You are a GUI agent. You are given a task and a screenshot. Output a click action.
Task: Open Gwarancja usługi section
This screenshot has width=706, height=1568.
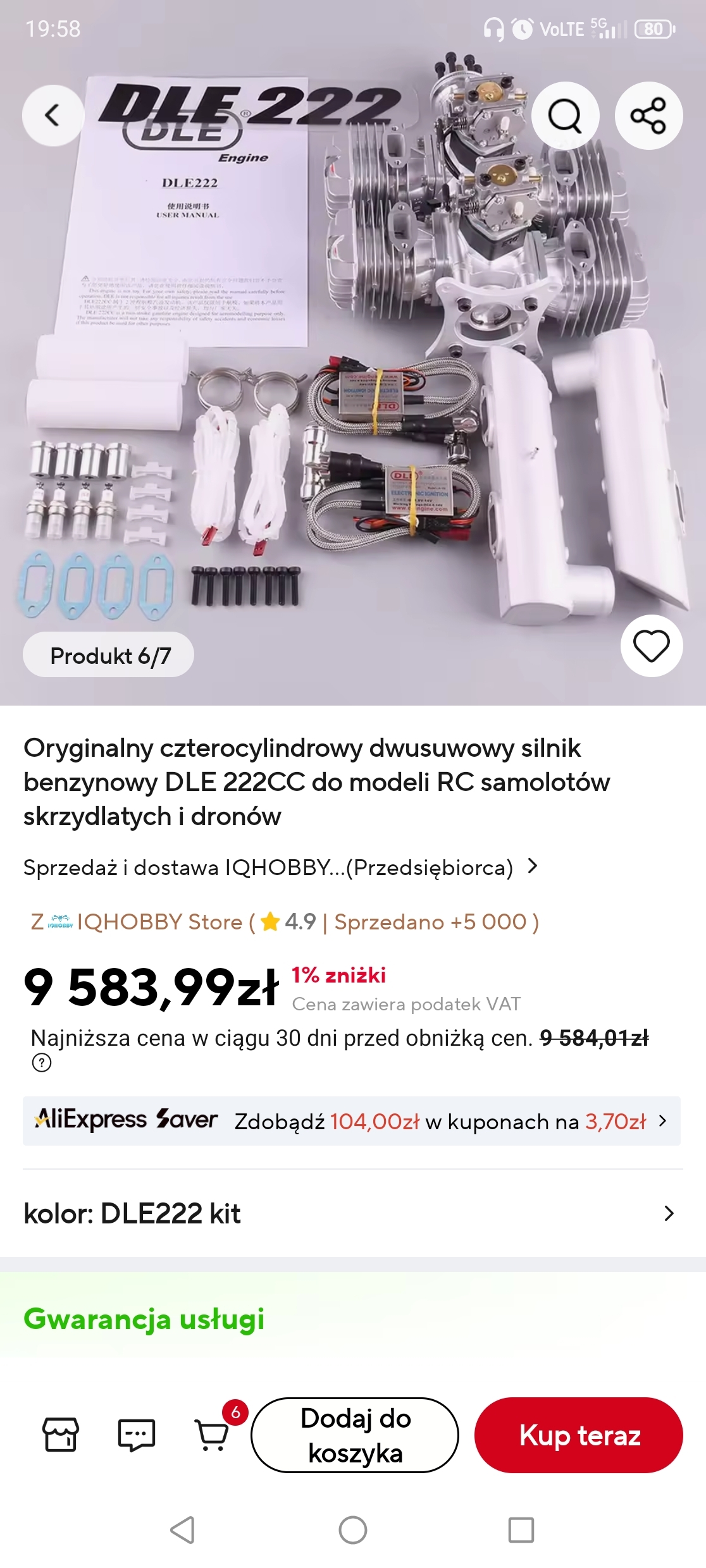(144, 1320)
